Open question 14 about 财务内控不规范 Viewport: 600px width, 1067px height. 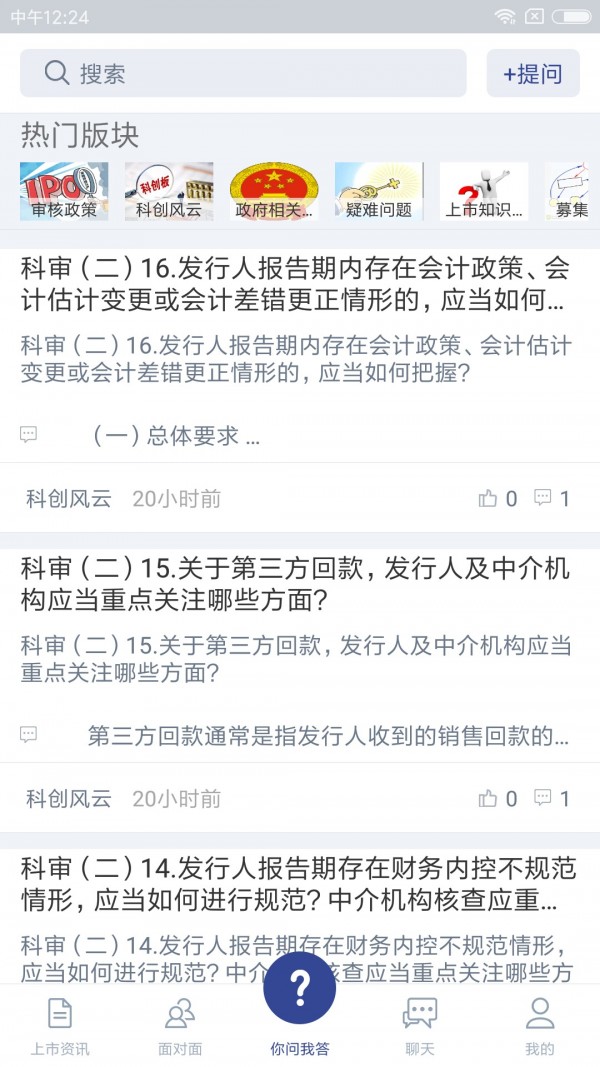[x=295, y=884]
